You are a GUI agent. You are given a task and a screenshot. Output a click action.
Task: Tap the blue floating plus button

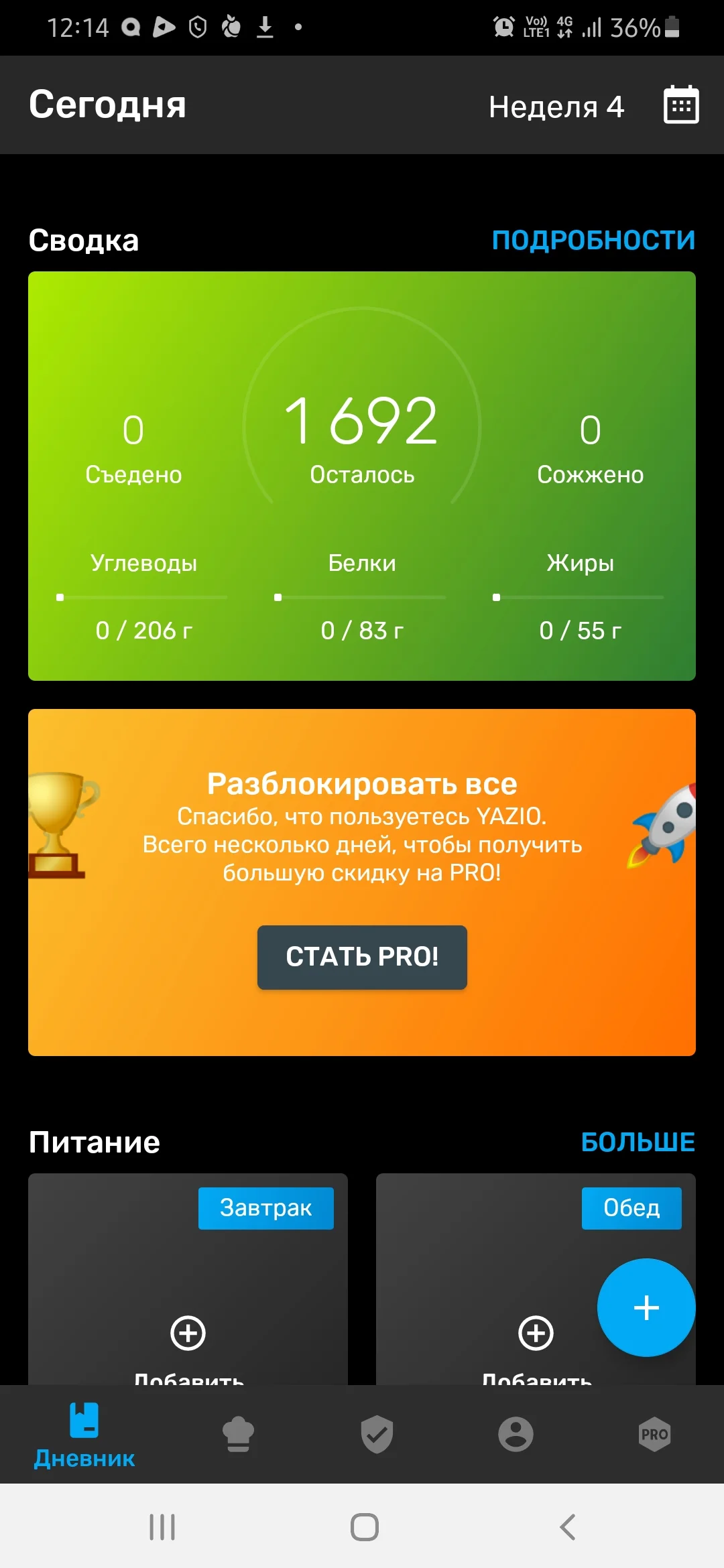(646, 1307)
